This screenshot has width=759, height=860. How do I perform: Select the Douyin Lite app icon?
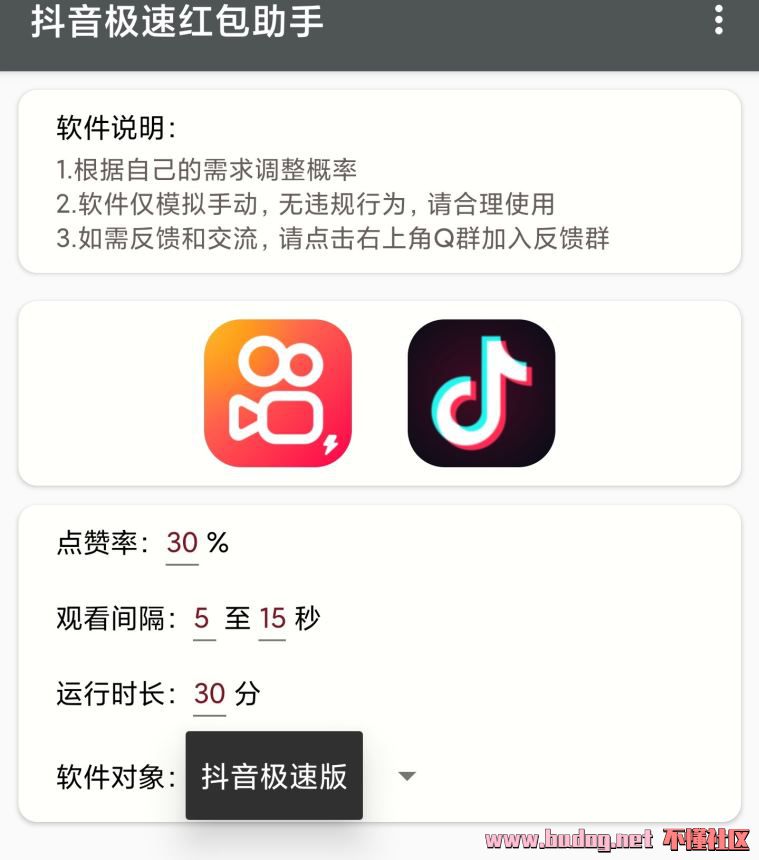[x=481, y=393]
